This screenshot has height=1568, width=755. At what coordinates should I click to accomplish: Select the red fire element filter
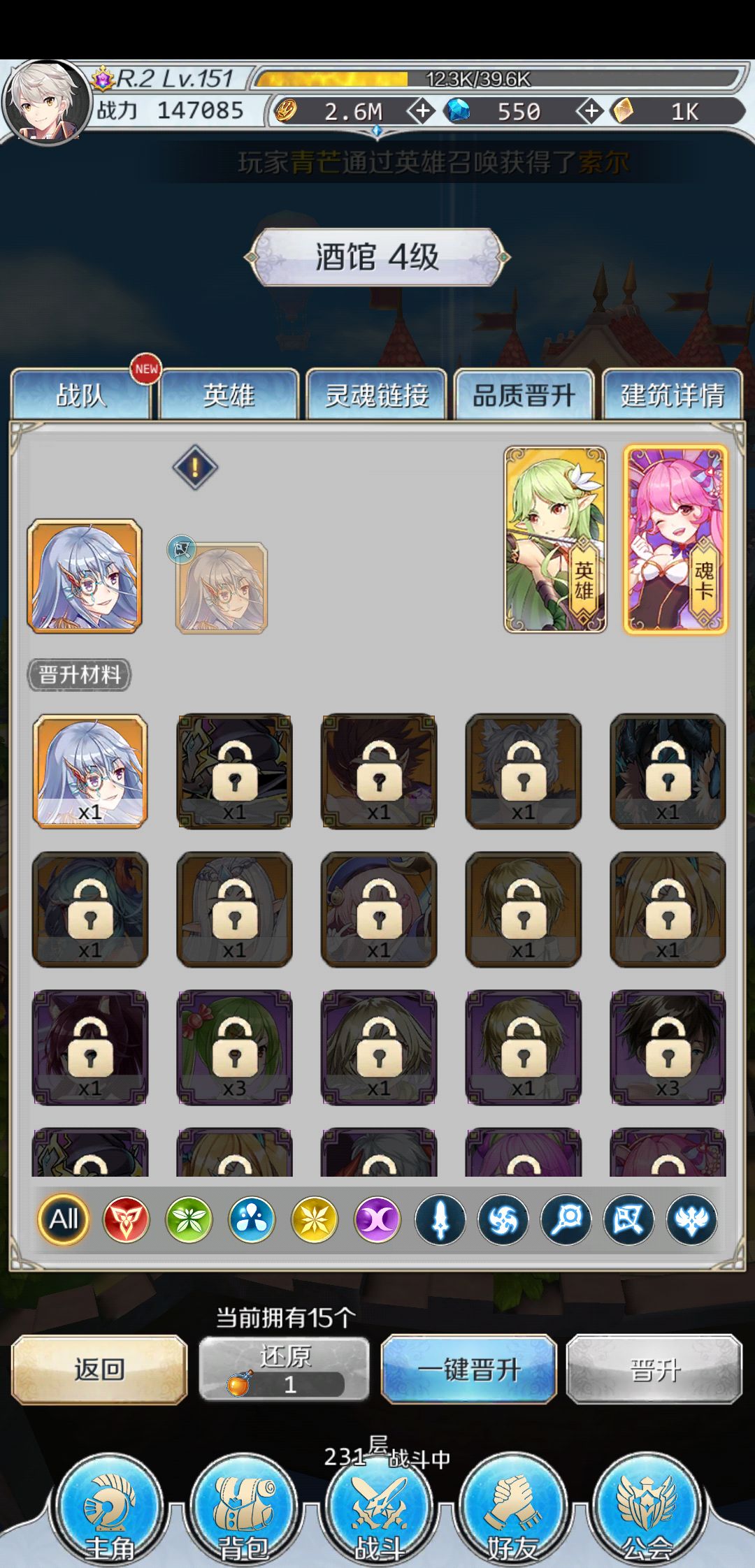[x=127, y=1219]
